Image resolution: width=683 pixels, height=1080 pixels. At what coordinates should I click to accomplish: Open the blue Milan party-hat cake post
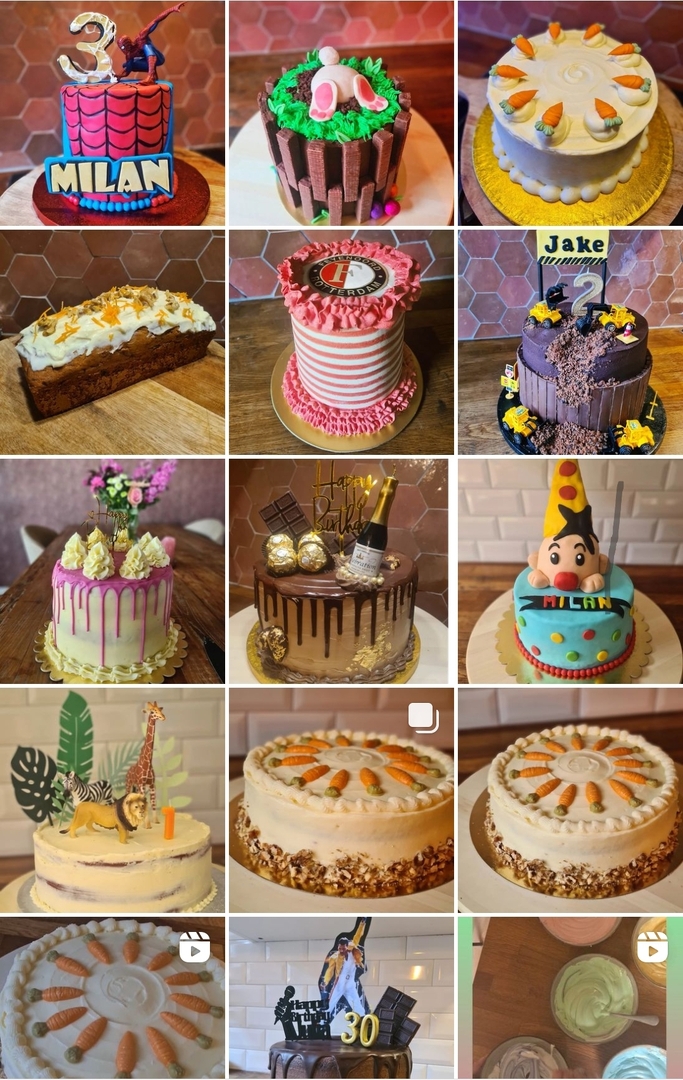click(x=570, y=571)
